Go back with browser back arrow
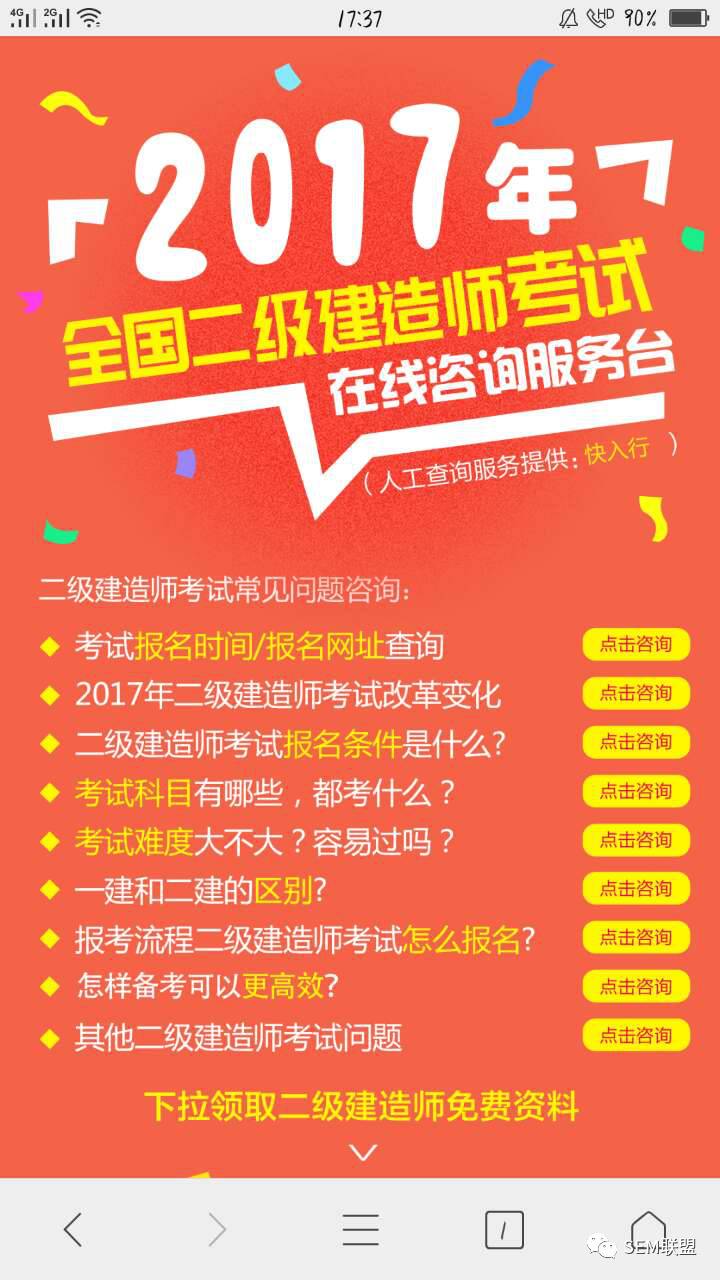 (73, 1229)
